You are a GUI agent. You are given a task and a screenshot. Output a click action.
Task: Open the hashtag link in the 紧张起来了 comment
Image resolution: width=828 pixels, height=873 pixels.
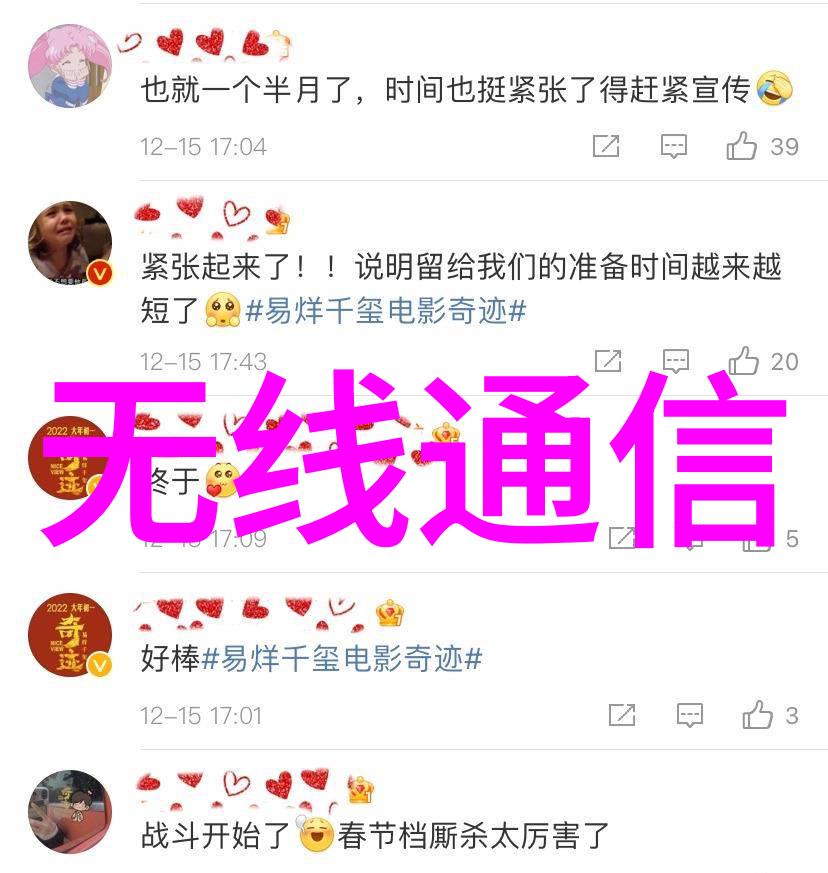pos(385,311)
